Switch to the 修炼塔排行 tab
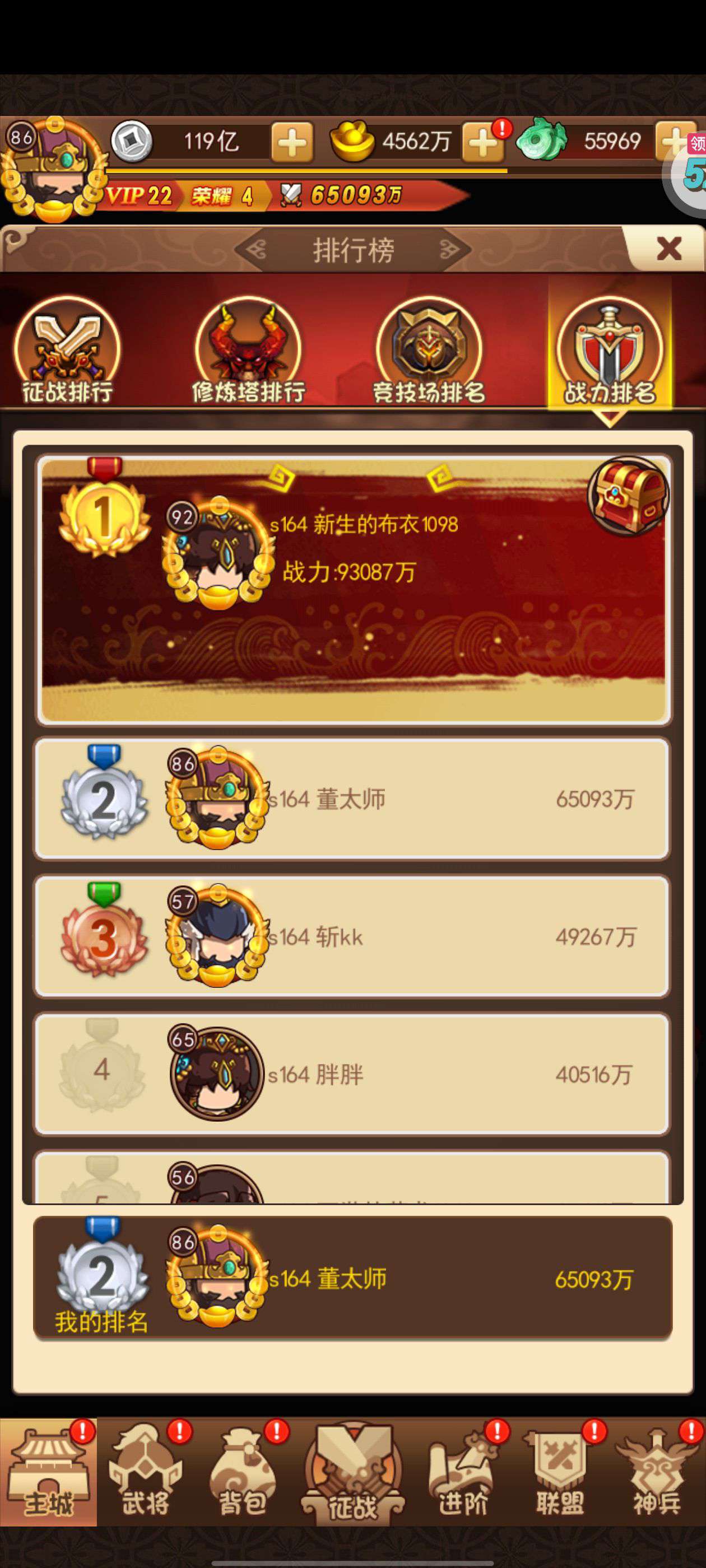This screenshot has height=1568, width=706. [x=248, y=351]
